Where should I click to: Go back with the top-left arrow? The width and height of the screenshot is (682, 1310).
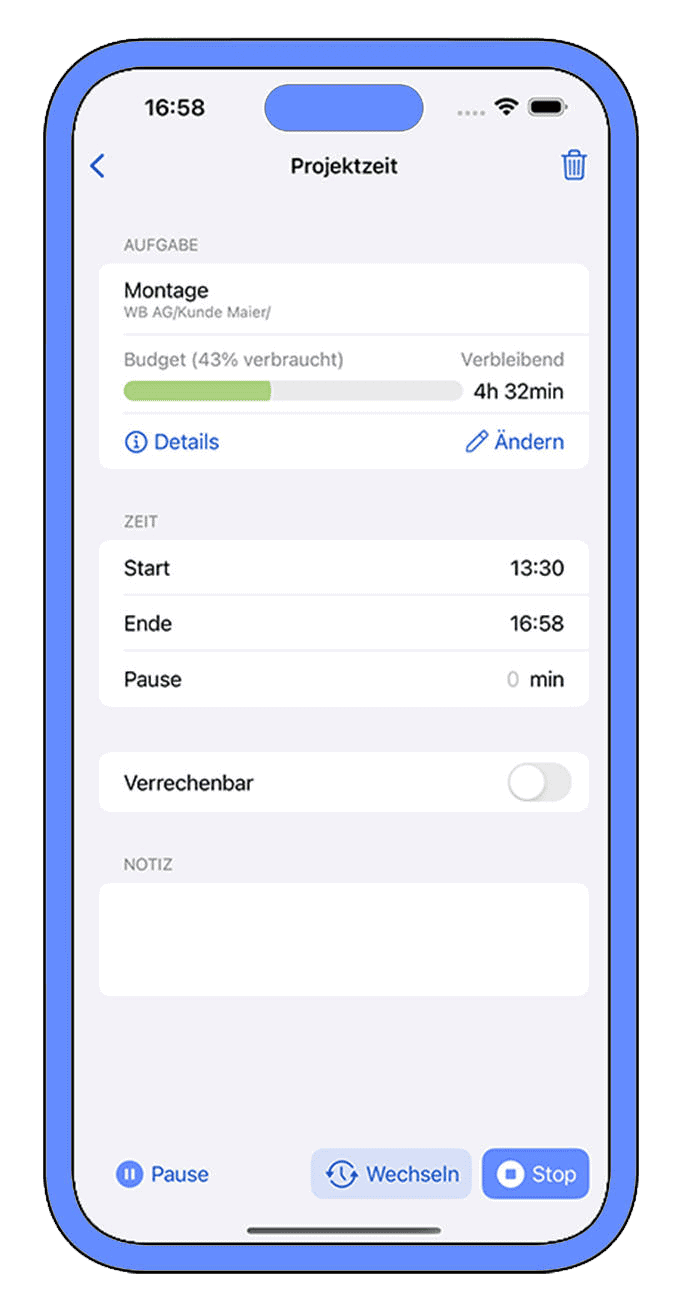[x=97, y=166]
